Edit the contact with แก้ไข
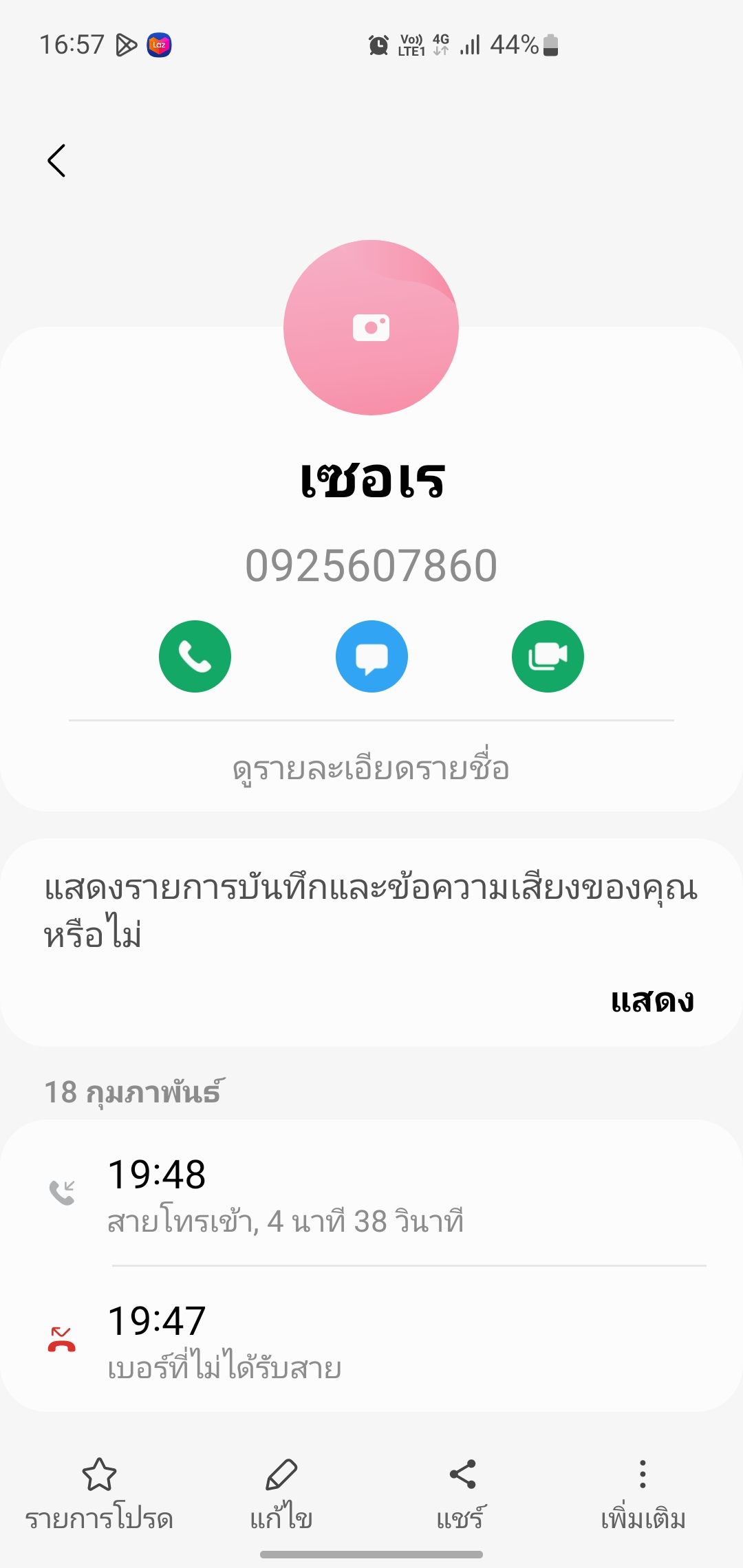 [281, 1492]
